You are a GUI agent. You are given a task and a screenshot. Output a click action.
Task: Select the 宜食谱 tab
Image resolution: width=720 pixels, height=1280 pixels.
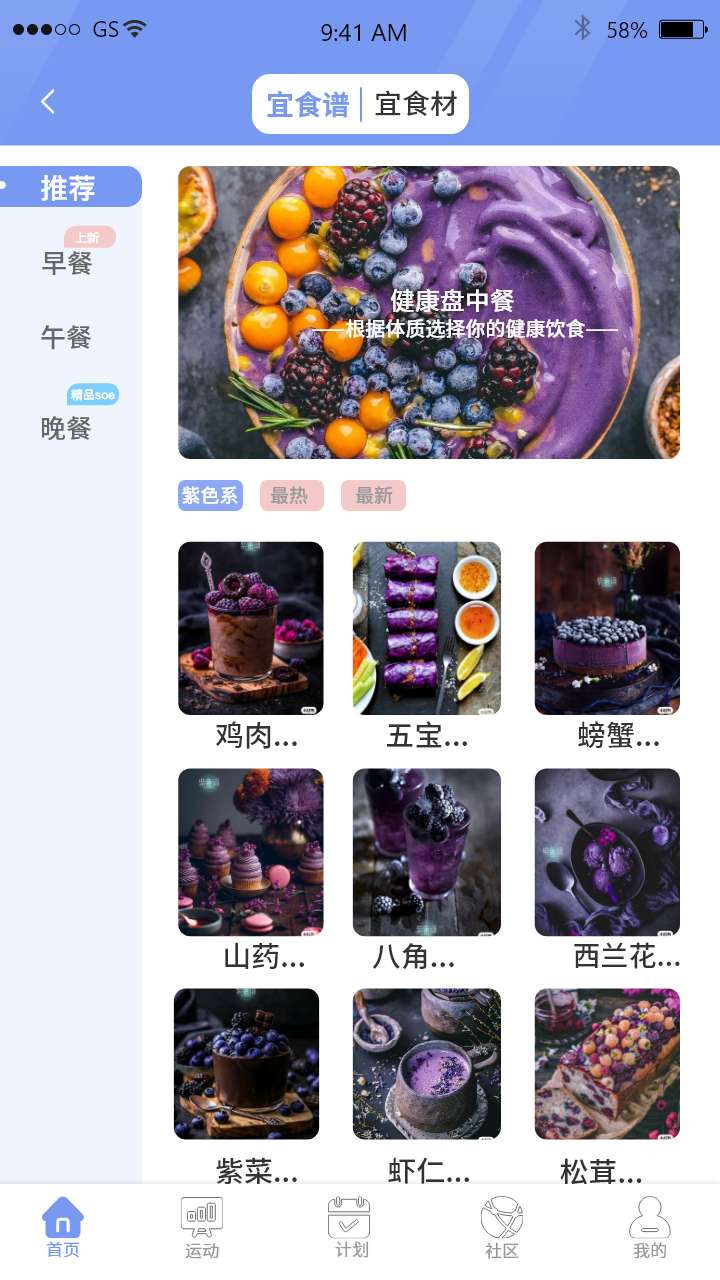click(308, 104)
